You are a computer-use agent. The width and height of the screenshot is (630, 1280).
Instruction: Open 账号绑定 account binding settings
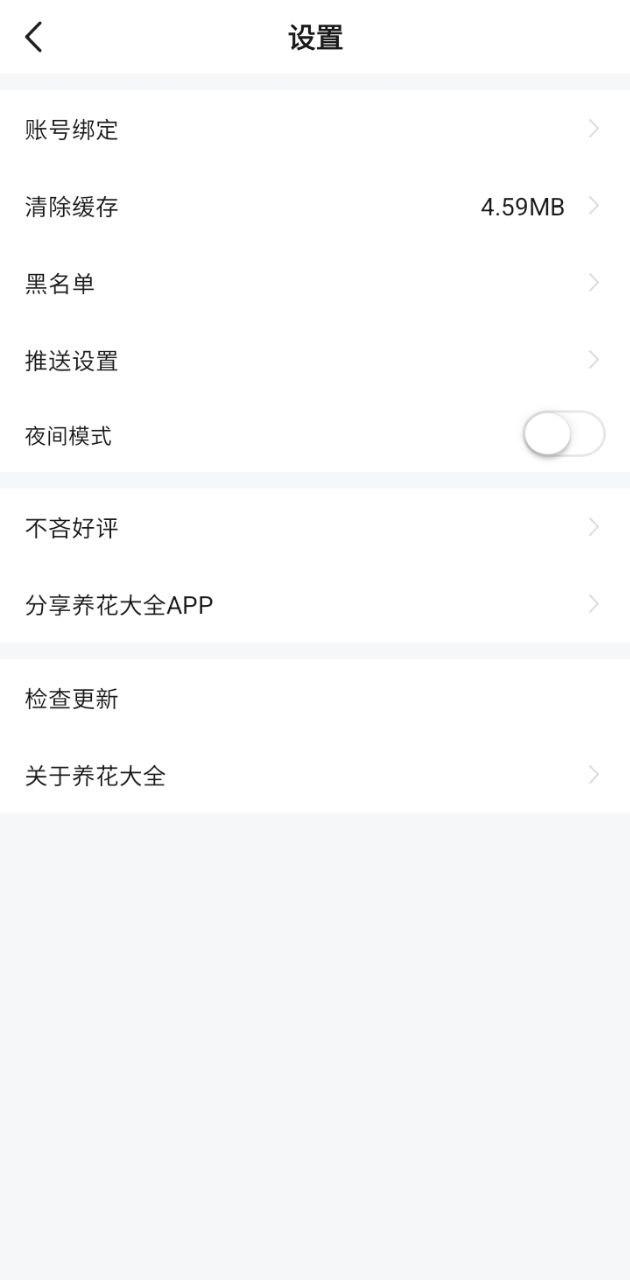(315, 129)
